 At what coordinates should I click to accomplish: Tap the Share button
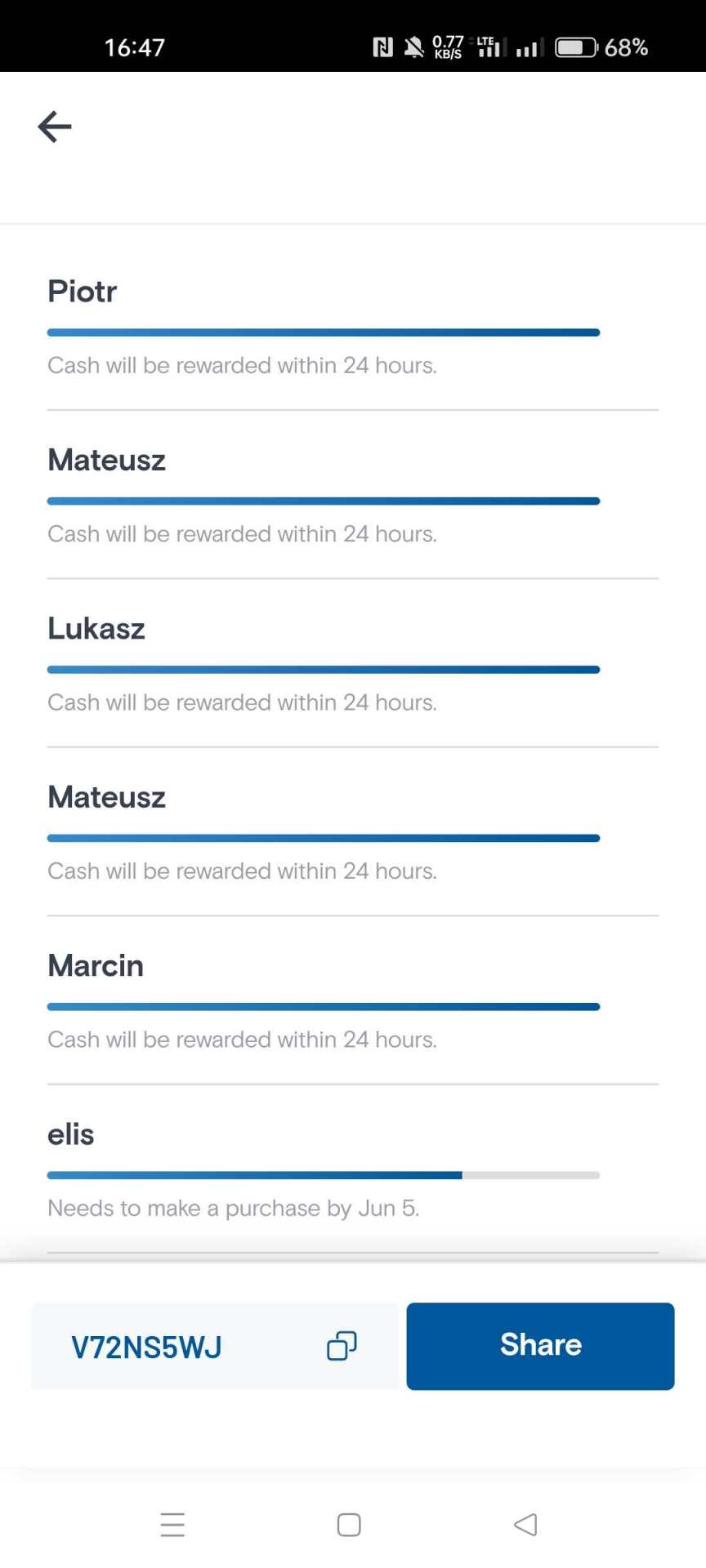click(540, 1346)
